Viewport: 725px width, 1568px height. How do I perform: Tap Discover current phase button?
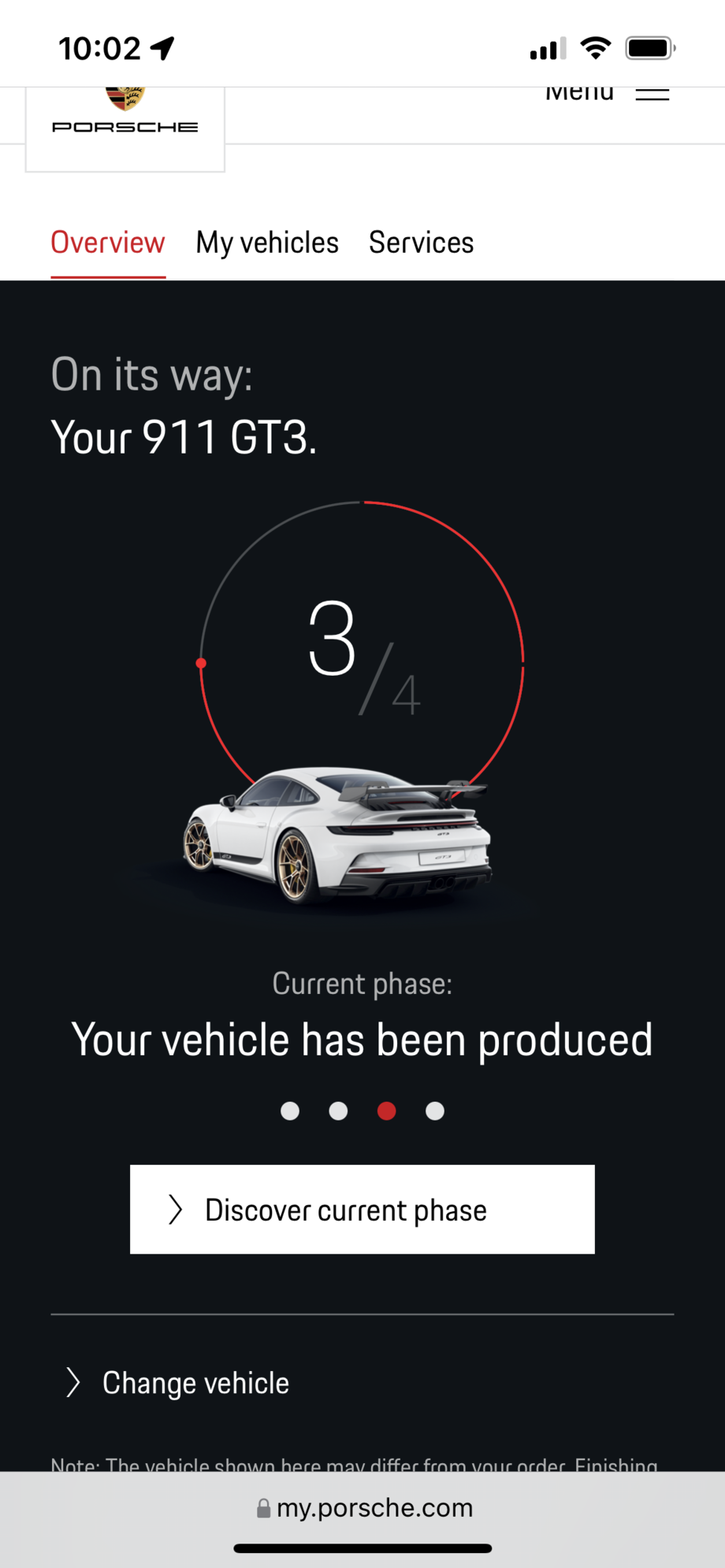pos(362,1209)
